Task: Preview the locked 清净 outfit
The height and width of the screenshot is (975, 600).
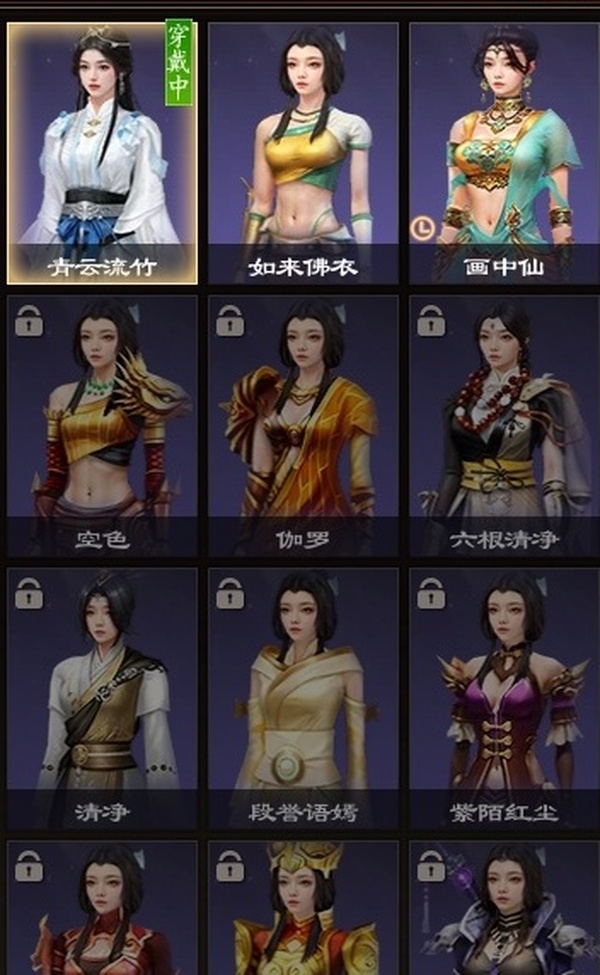Action: [103, 698]
